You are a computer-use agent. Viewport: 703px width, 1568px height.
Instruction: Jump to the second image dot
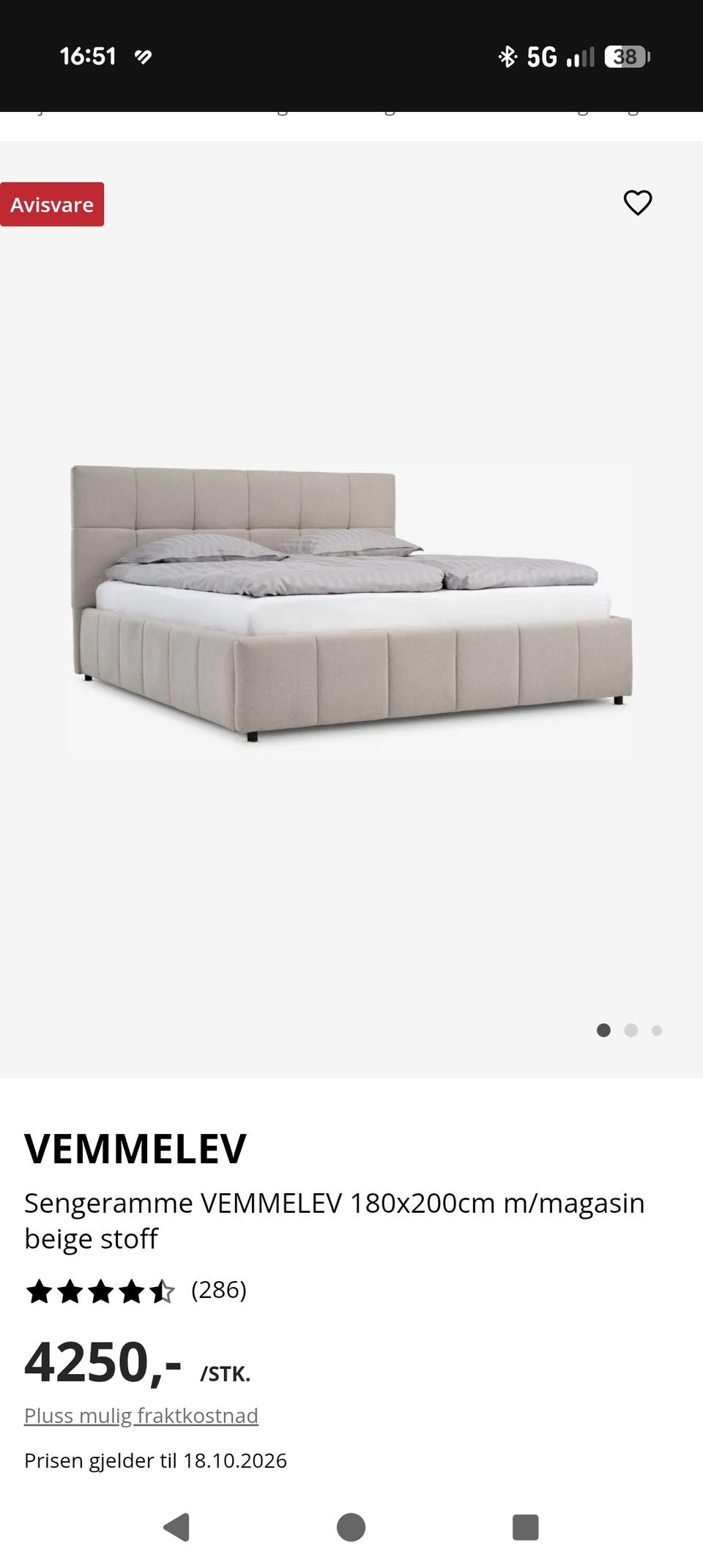tap(631, 1030)
